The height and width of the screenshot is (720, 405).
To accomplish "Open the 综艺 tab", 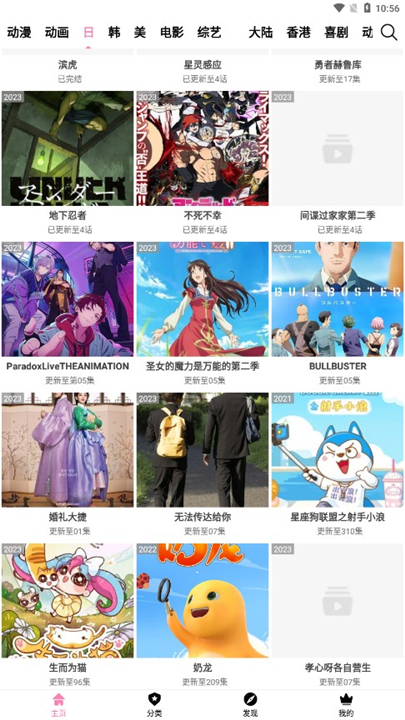I will coord(209,33).
